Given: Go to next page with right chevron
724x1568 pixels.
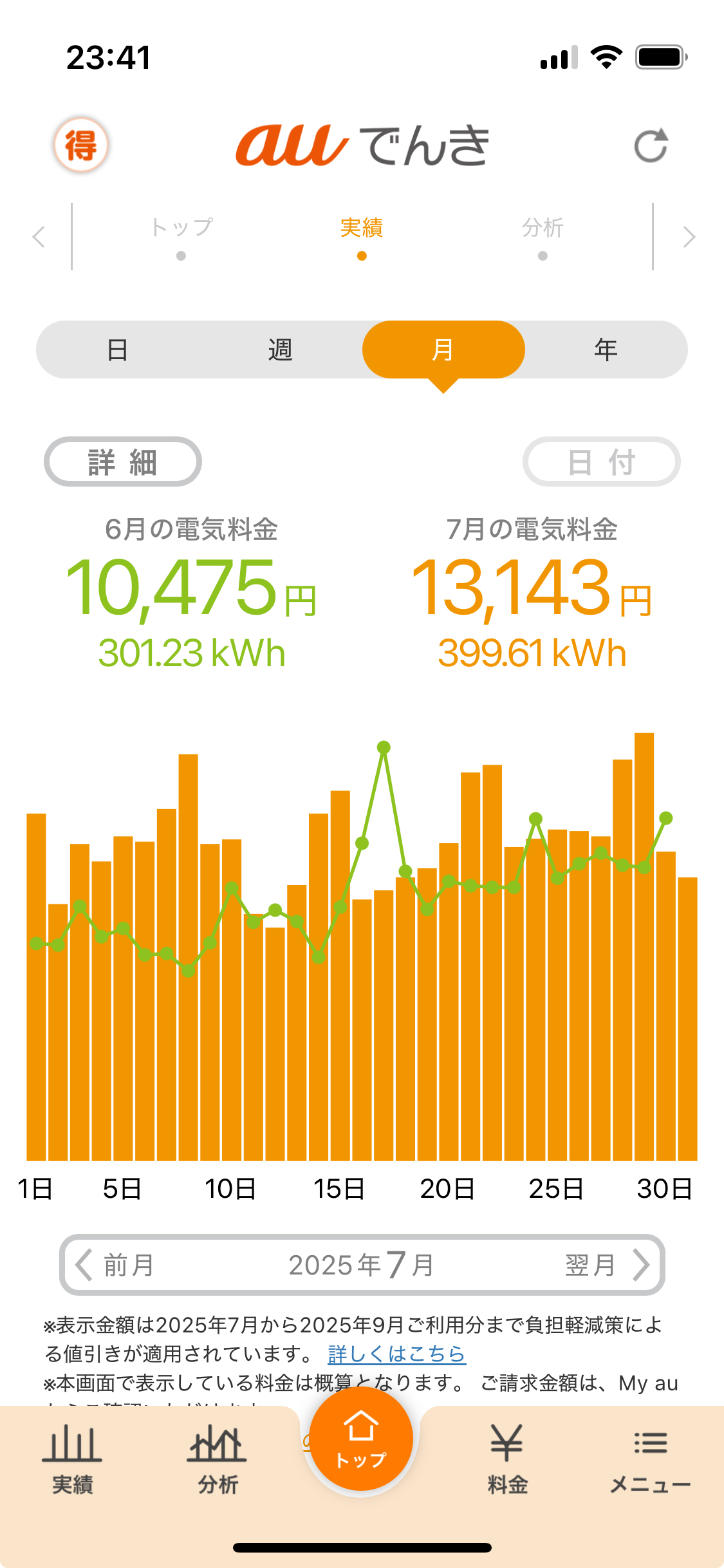Looking at the screenshot, I should coord(689,237).
